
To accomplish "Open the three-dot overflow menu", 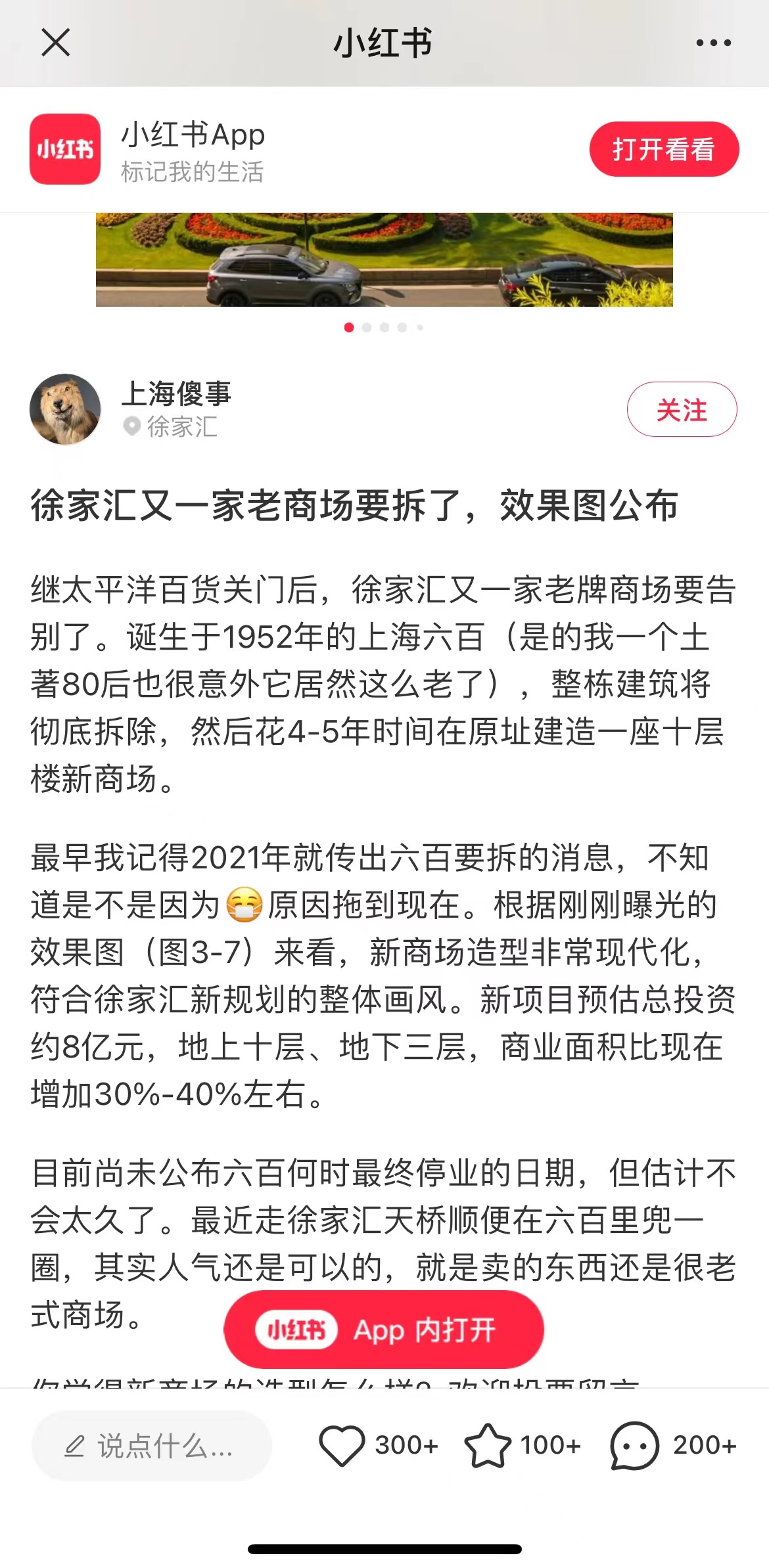I will tap(713, 43).
